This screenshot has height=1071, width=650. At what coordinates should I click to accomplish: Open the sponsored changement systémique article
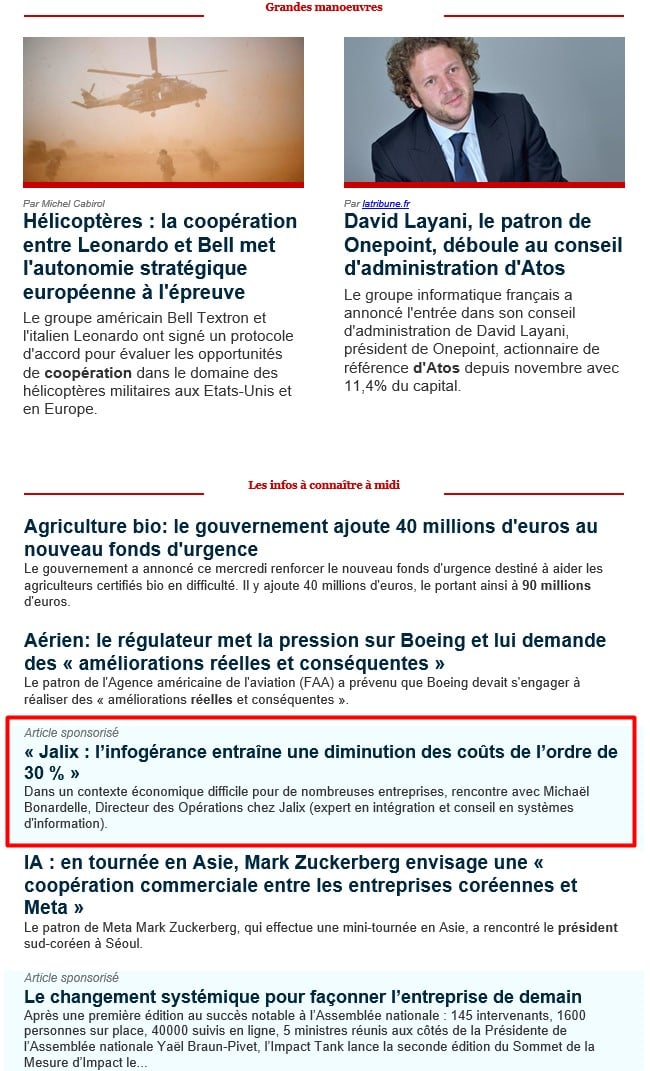pos(302,997)
